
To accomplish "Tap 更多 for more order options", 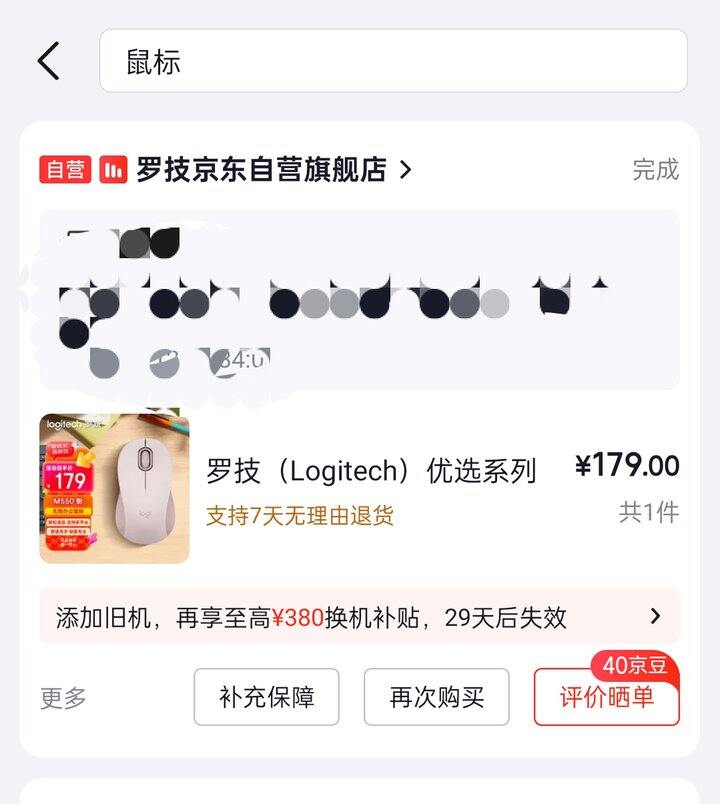I will pyautogui.click(x=63, y=698).
